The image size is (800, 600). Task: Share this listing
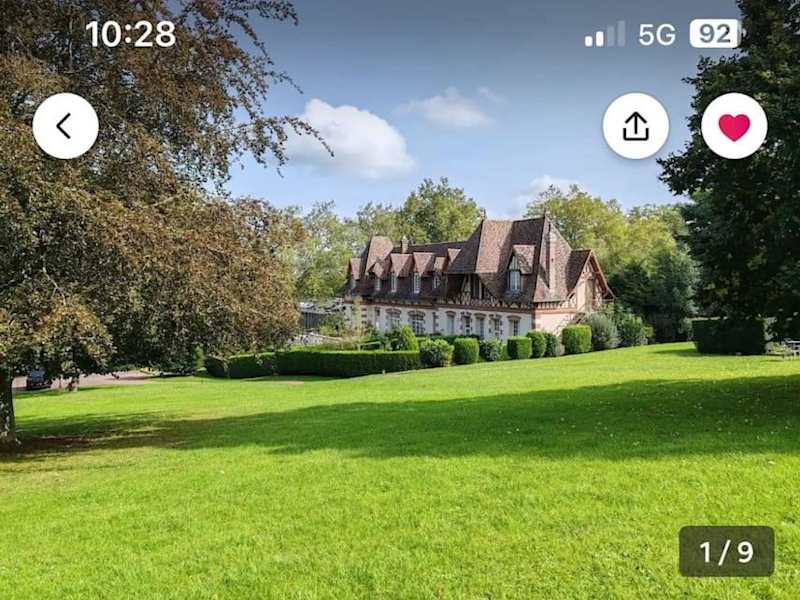point(635,126)
